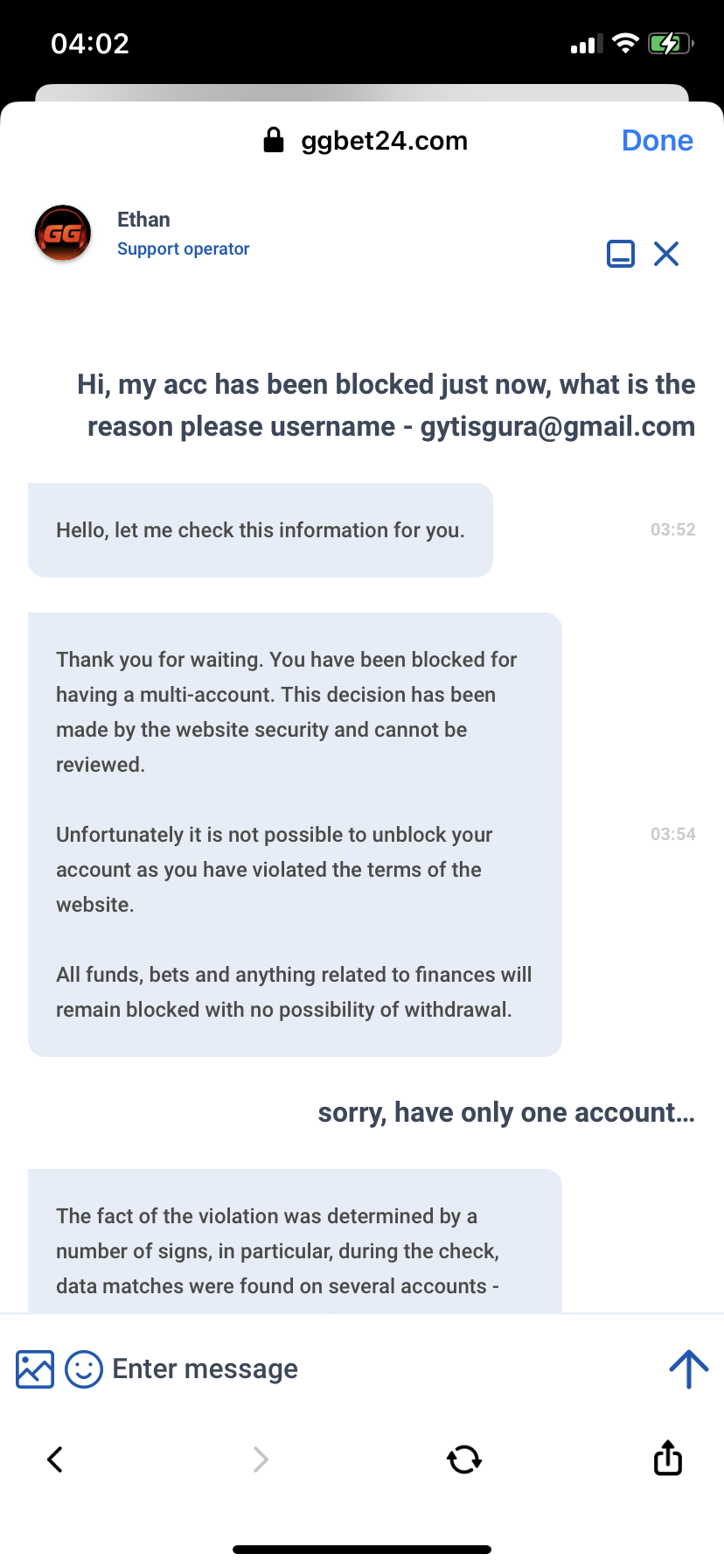
Task: Tap Done to close the browser view
Action: [x=657, y=141]
